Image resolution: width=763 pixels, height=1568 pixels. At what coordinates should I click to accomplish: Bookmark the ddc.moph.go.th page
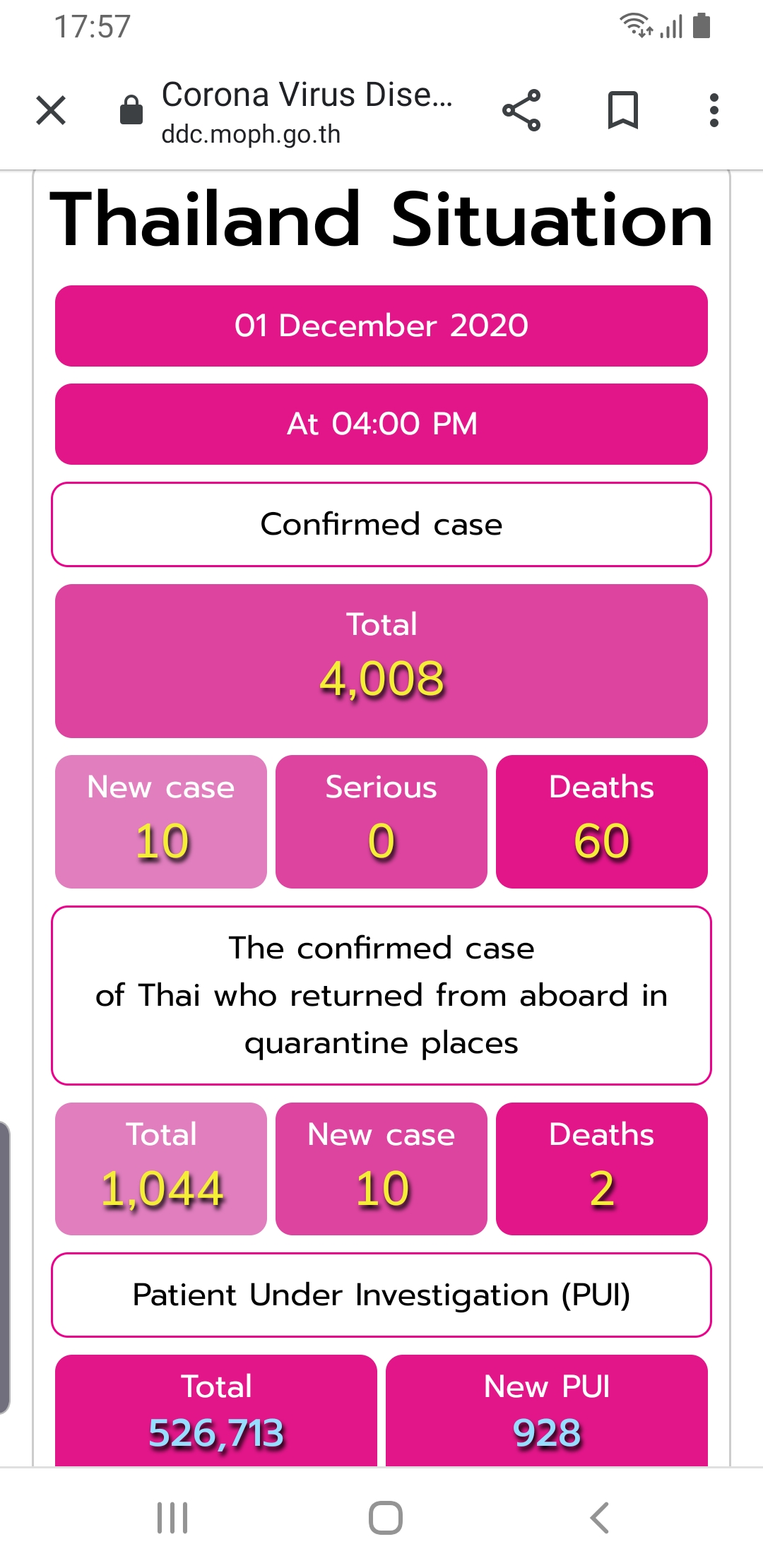click(x=622, y=110)
